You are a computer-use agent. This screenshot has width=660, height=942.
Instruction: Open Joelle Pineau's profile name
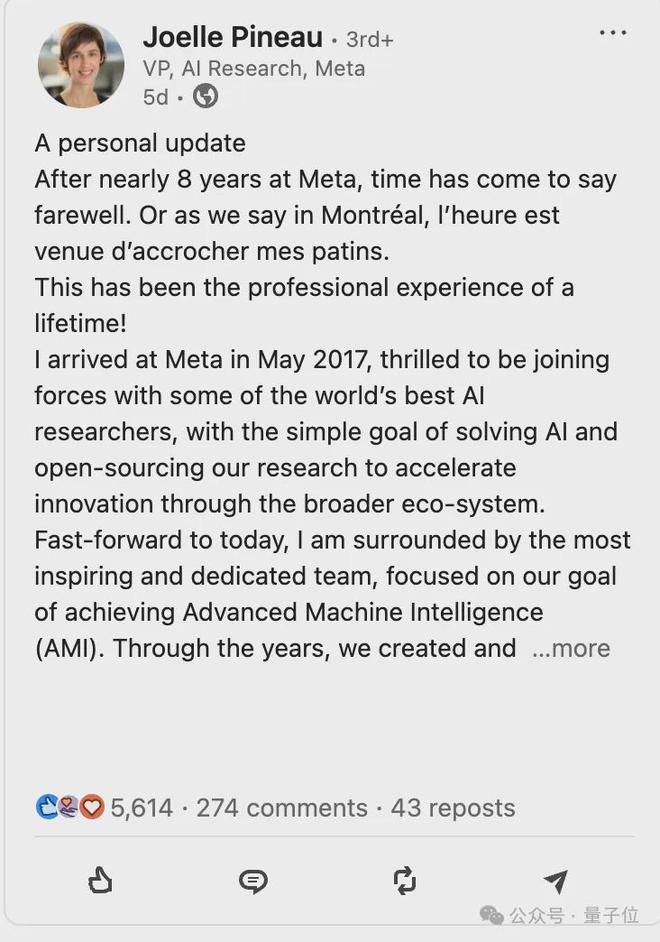232,38
